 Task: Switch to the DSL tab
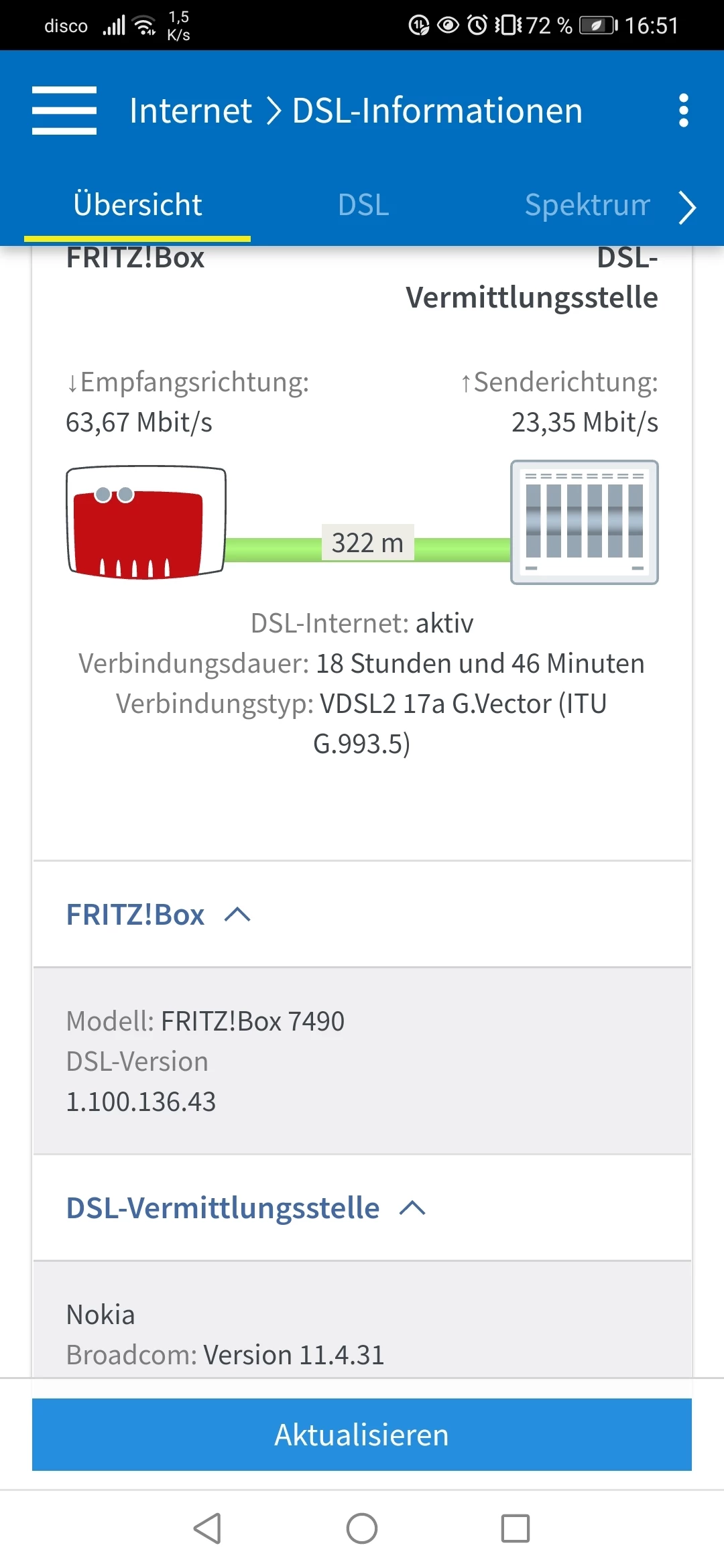[363, 205]
